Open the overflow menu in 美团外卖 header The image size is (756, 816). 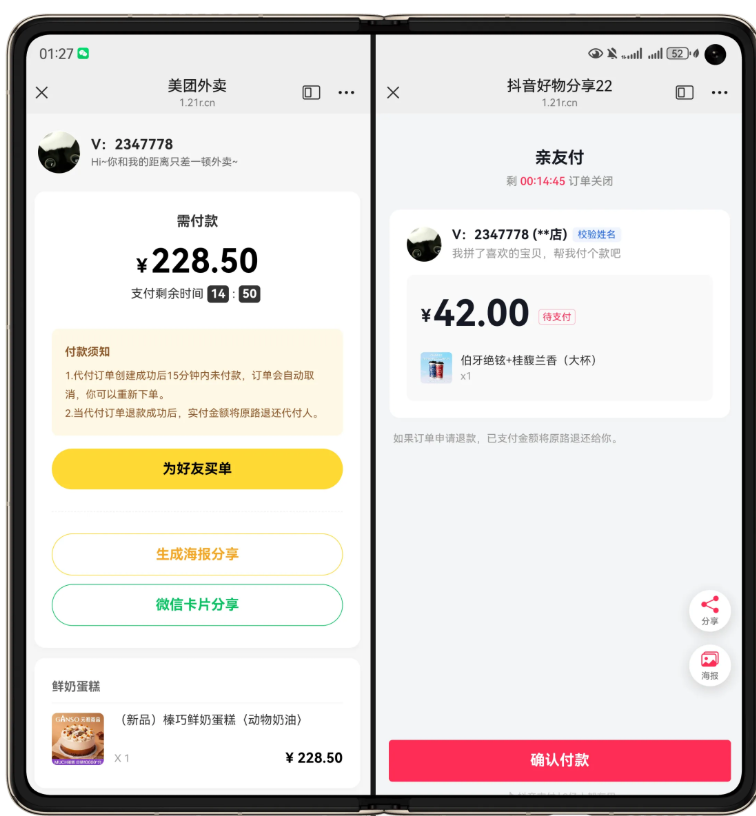(346, 93)
